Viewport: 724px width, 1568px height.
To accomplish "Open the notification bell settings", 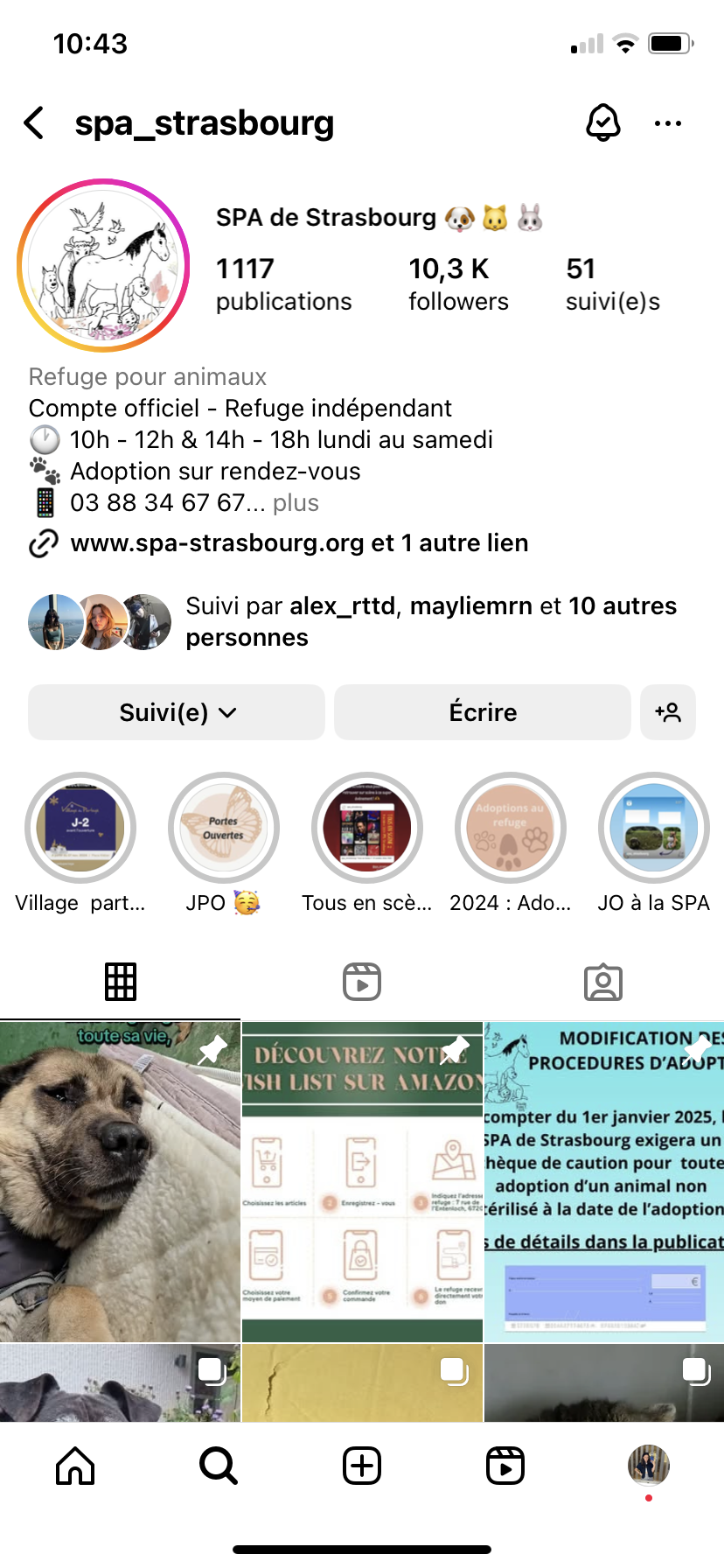I will coord(602,123).
